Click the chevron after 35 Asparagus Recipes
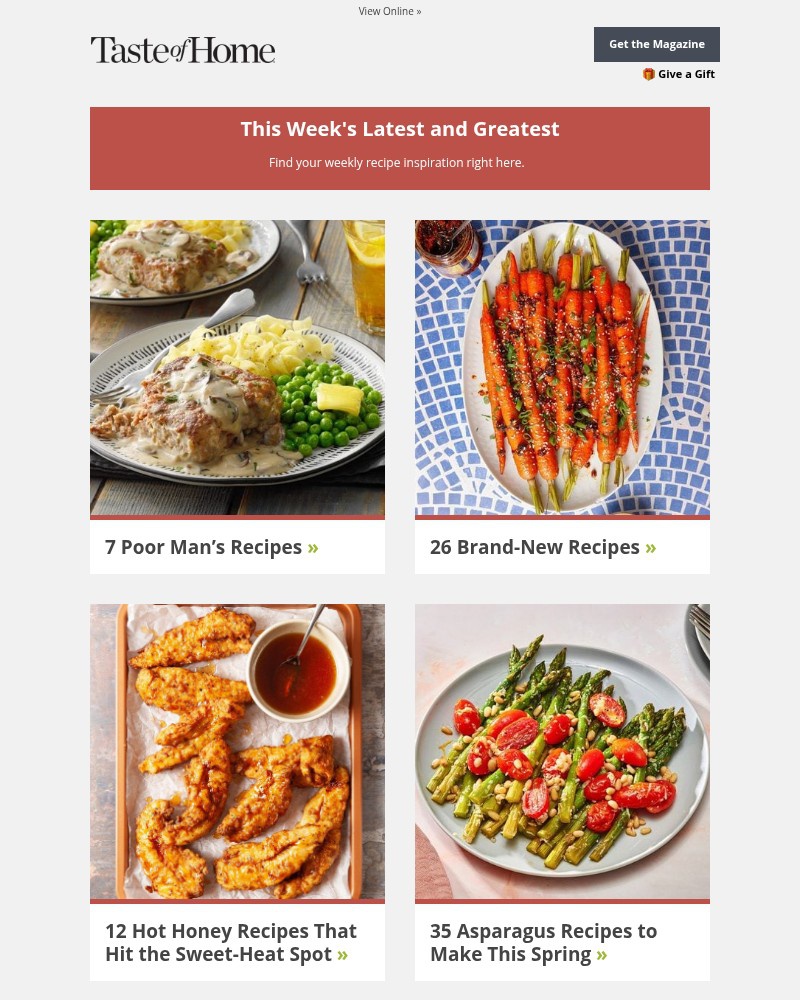 (602, 954)
